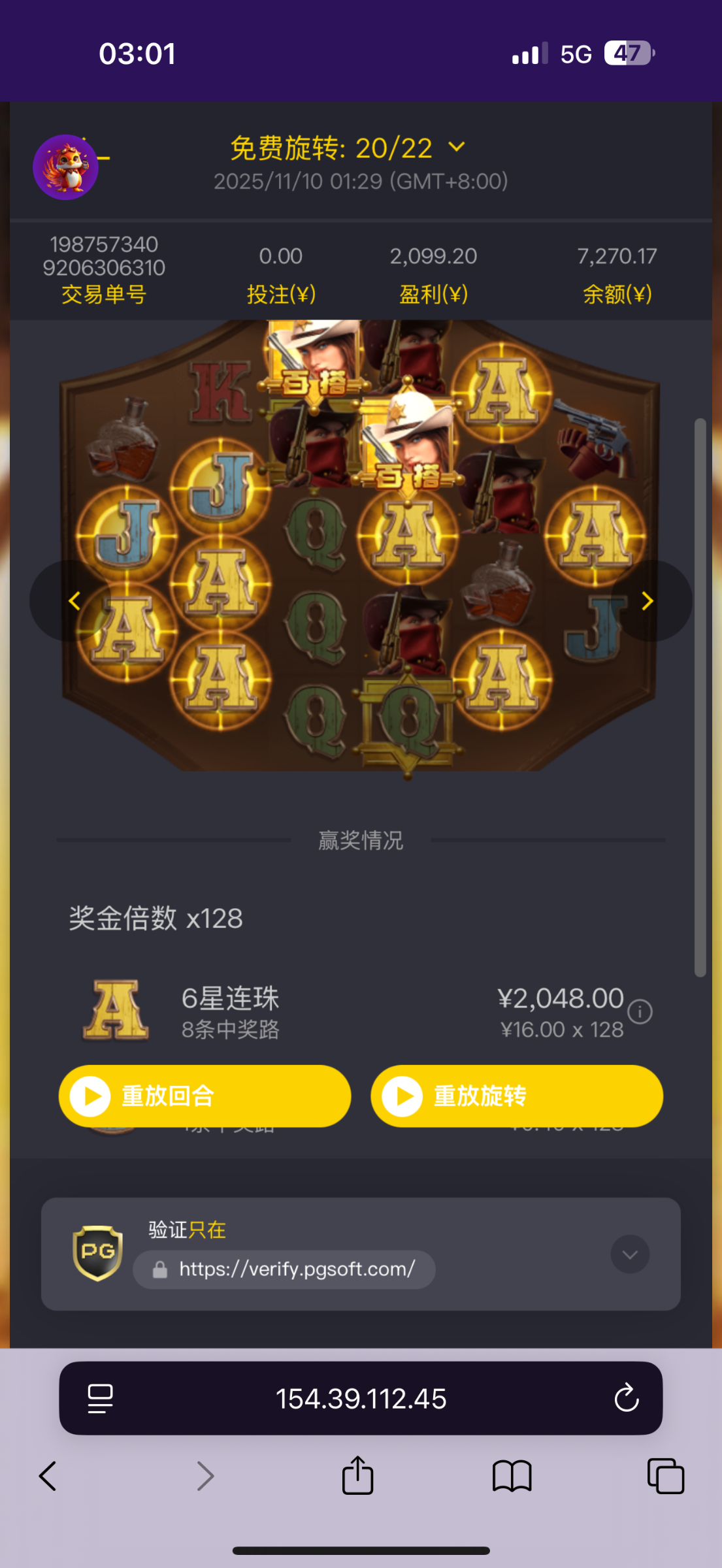Tap the info icon beside ¥2,048.00
722x1568 pixels.
coord(640,1011)
